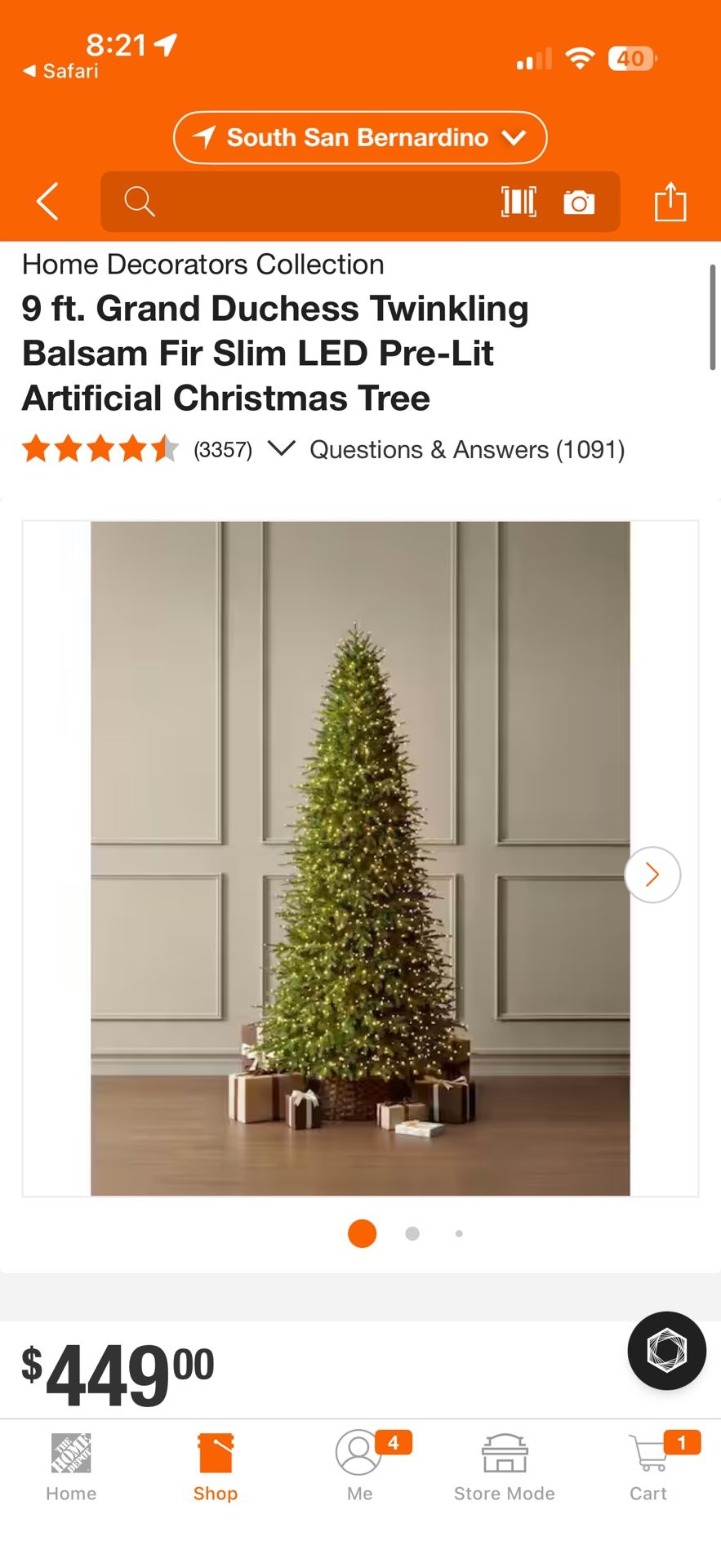Image resolution: width=721 pixels, height=1568 pixels.
Task: View the 3357 customer reviews
Action: 221,449
